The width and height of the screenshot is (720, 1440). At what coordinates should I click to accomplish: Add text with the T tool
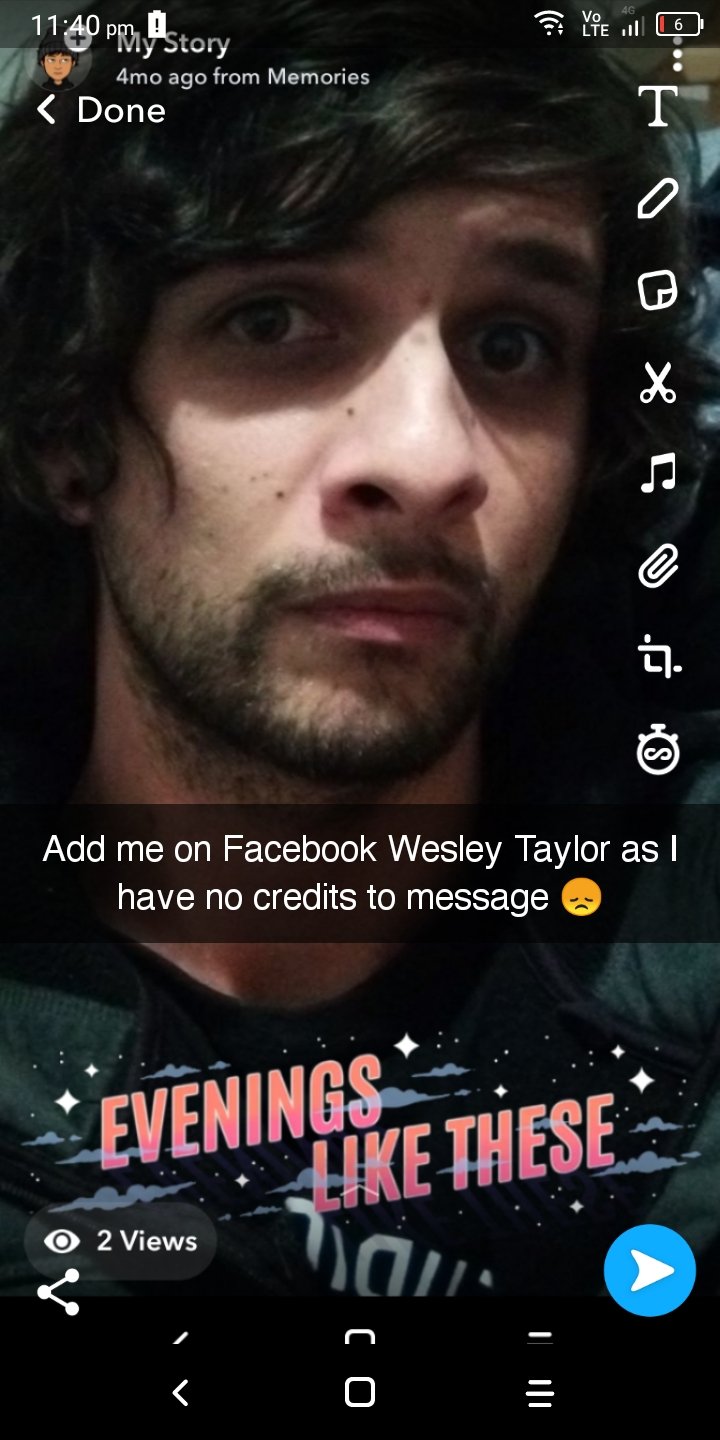658,106
